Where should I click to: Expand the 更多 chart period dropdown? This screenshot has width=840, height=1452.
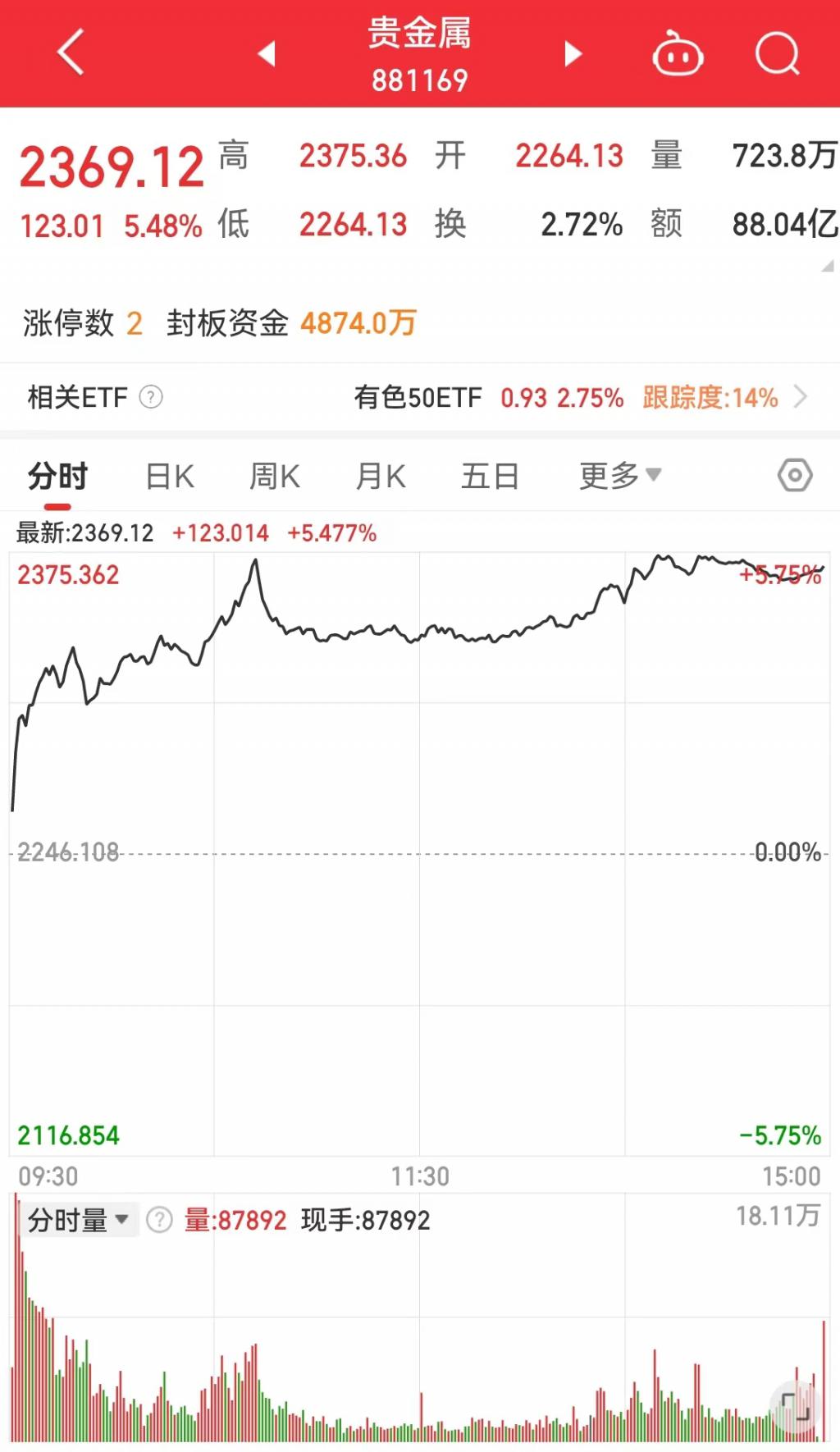click(619, 476)
